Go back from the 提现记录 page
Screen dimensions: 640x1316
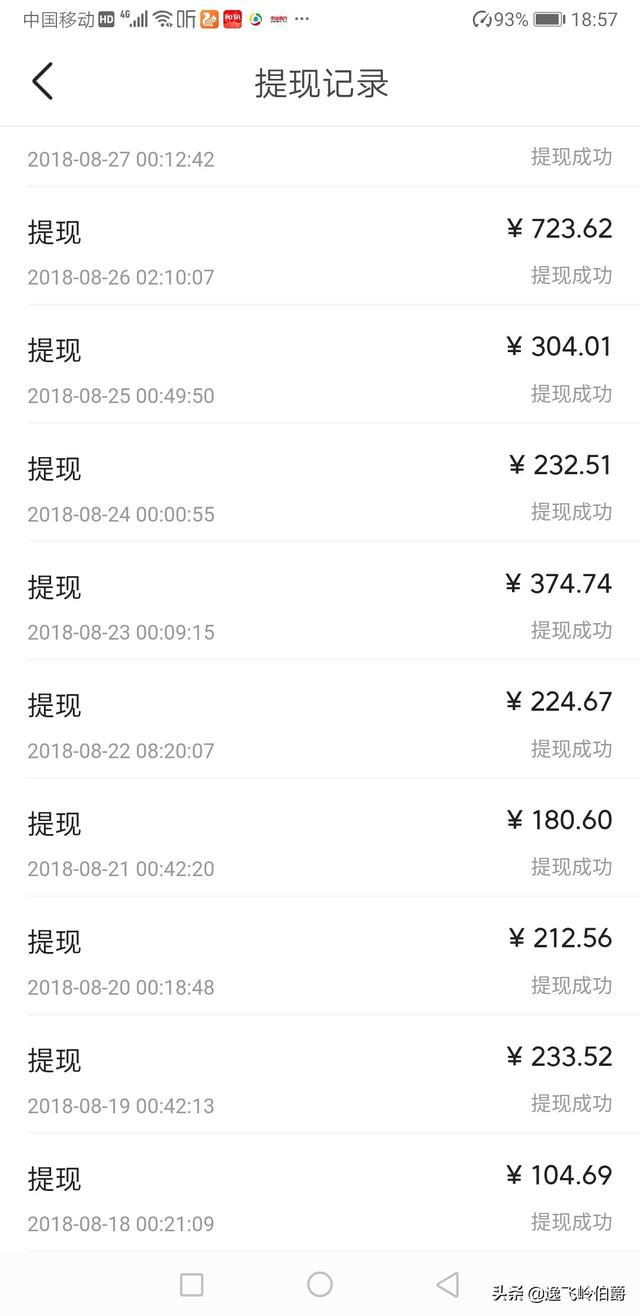coord(42,81)
